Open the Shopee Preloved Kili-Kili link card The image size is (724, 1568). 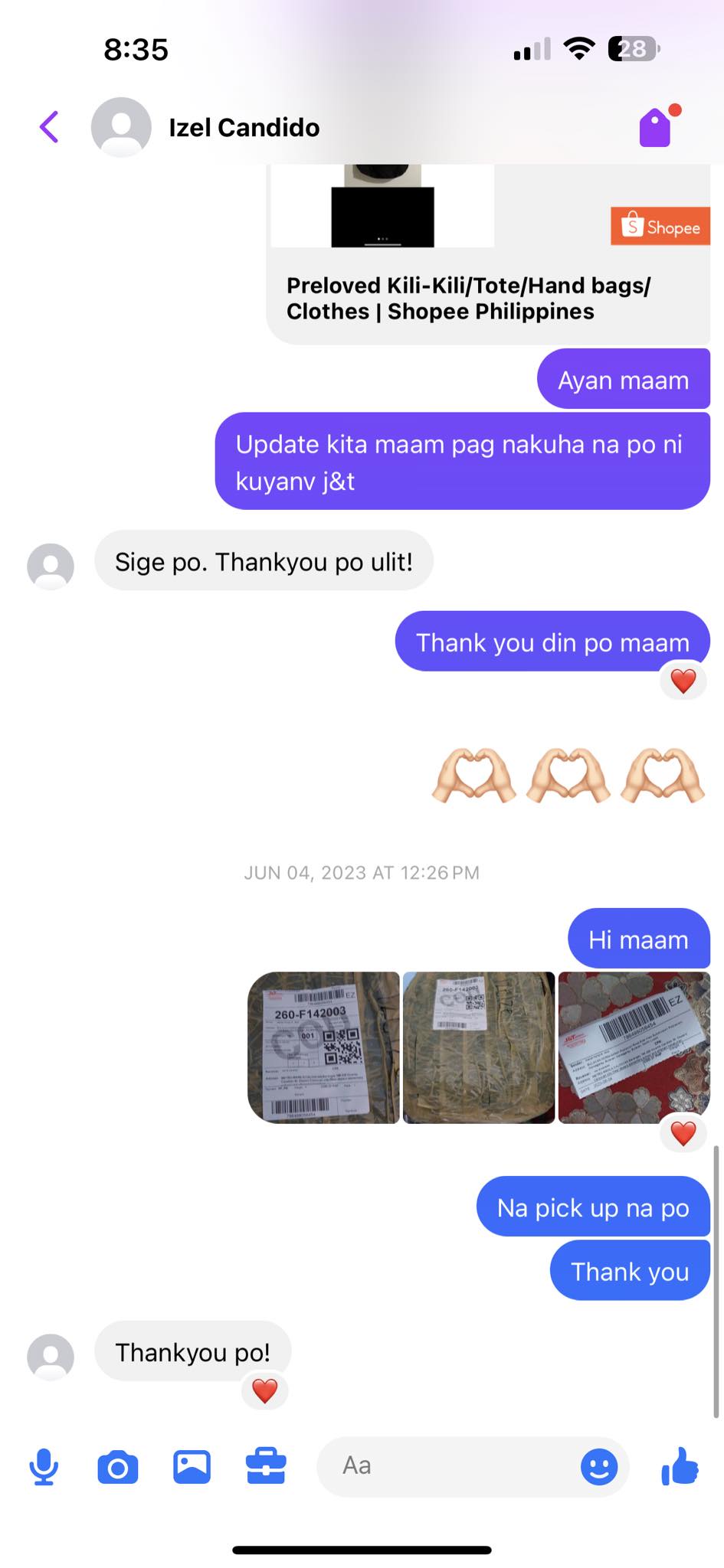tap(467, 298)
